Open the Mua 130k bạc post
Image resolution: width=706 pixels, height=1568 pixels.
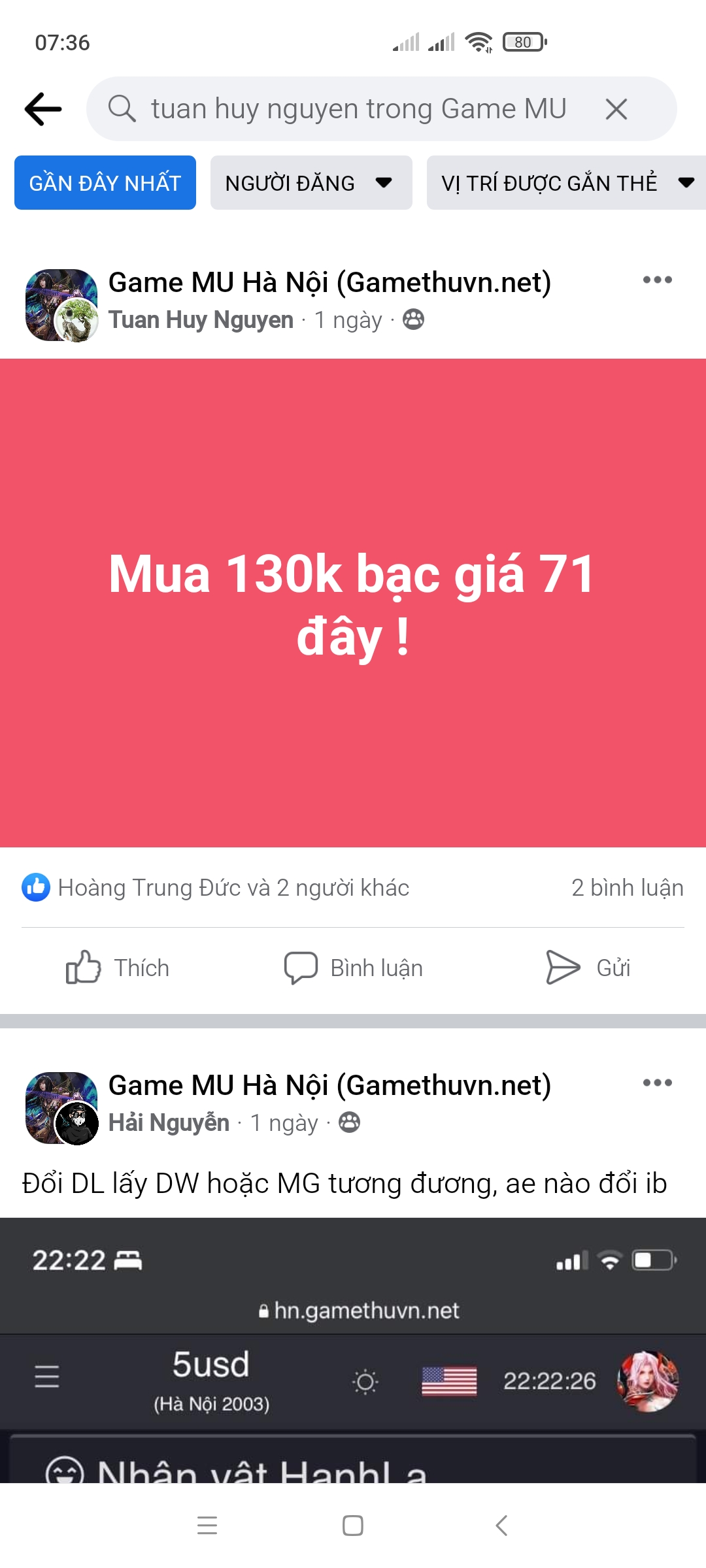click(353, 602)
